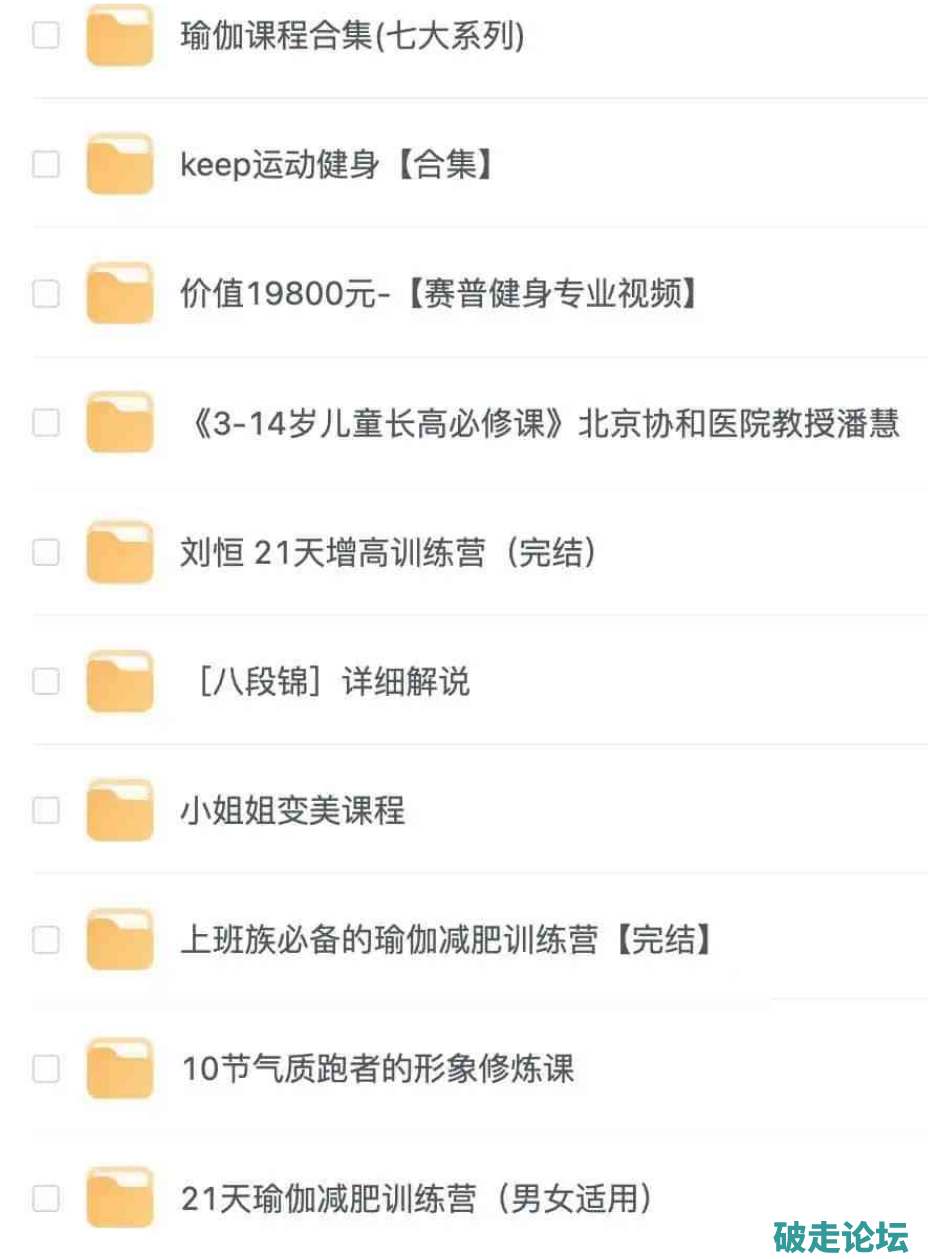
Task: Open the 10节气质跑者的形象修炼课 folder
Action: pos(377,1069)
